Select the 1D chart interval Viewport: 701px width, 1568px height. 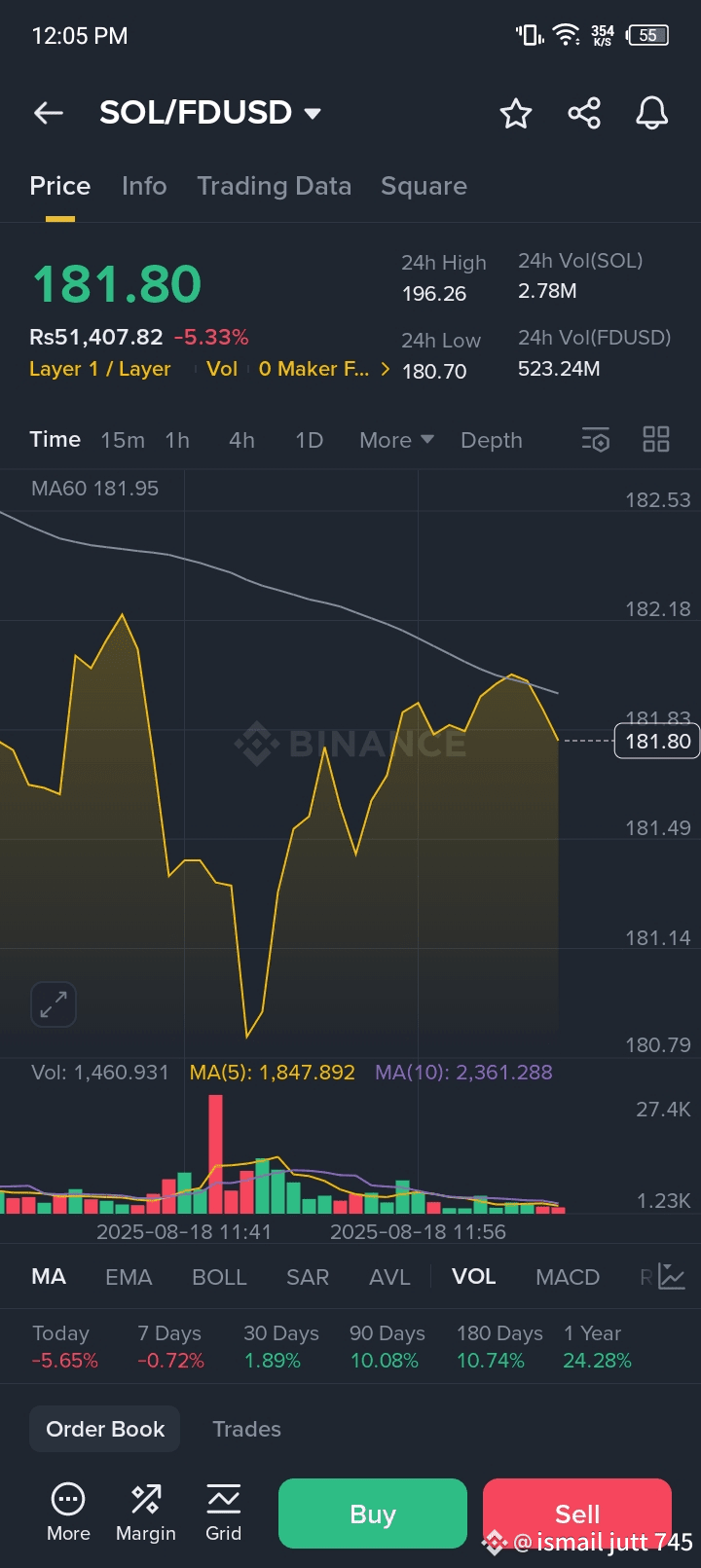tap(309, 440)
